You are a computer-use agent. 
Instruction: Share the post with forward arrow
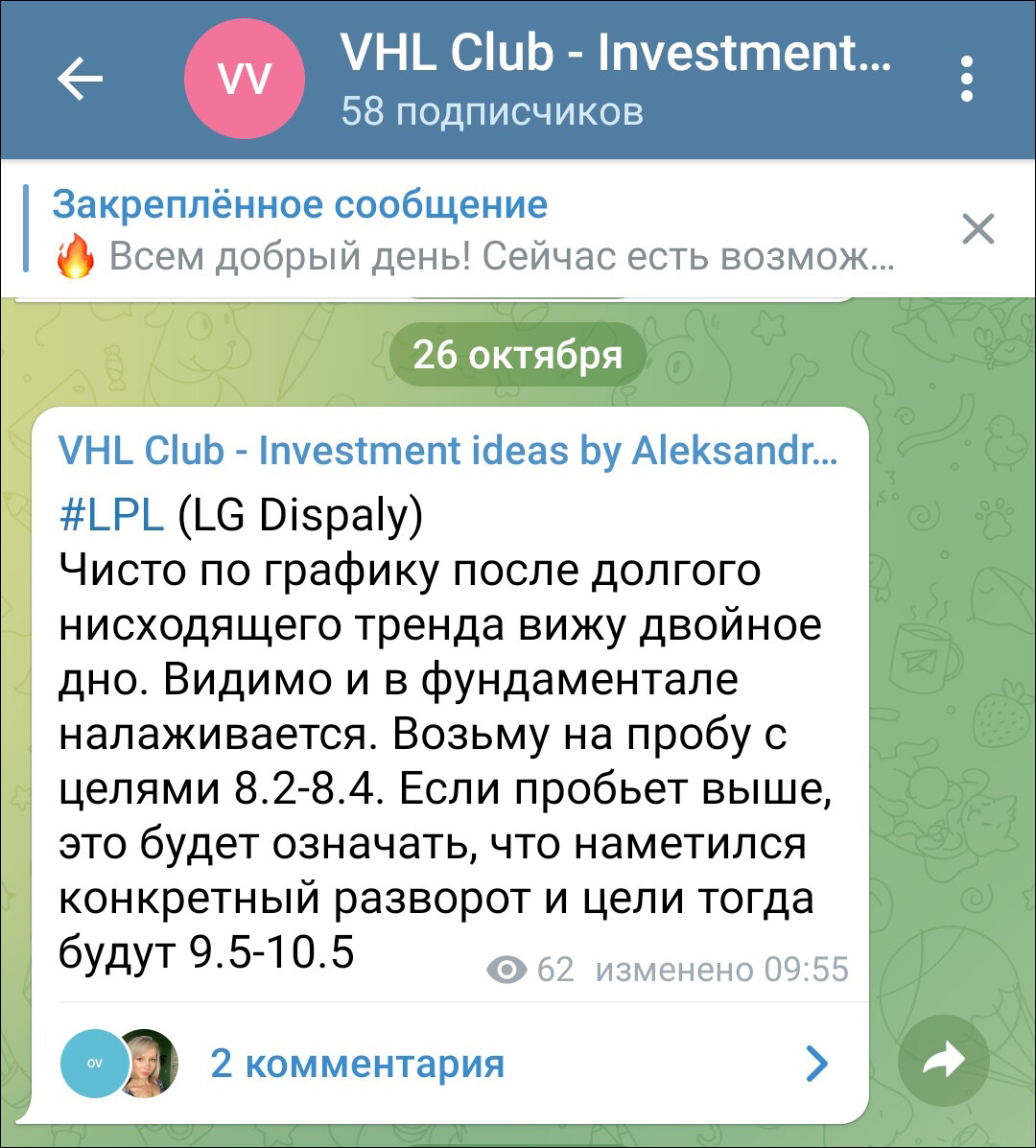[943, 1063]
